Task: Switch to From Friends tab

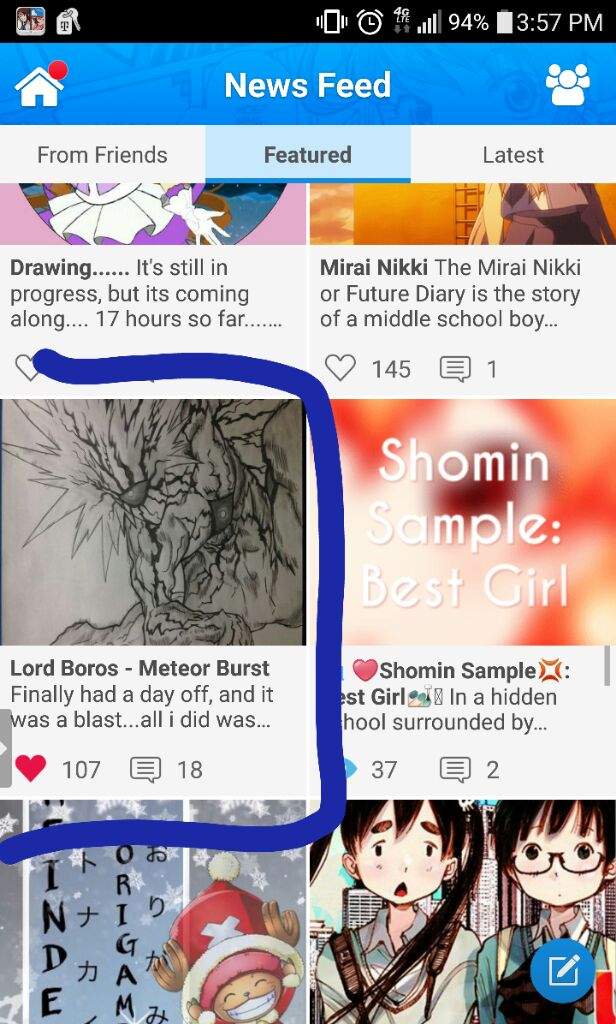Action: coord(102,155)
